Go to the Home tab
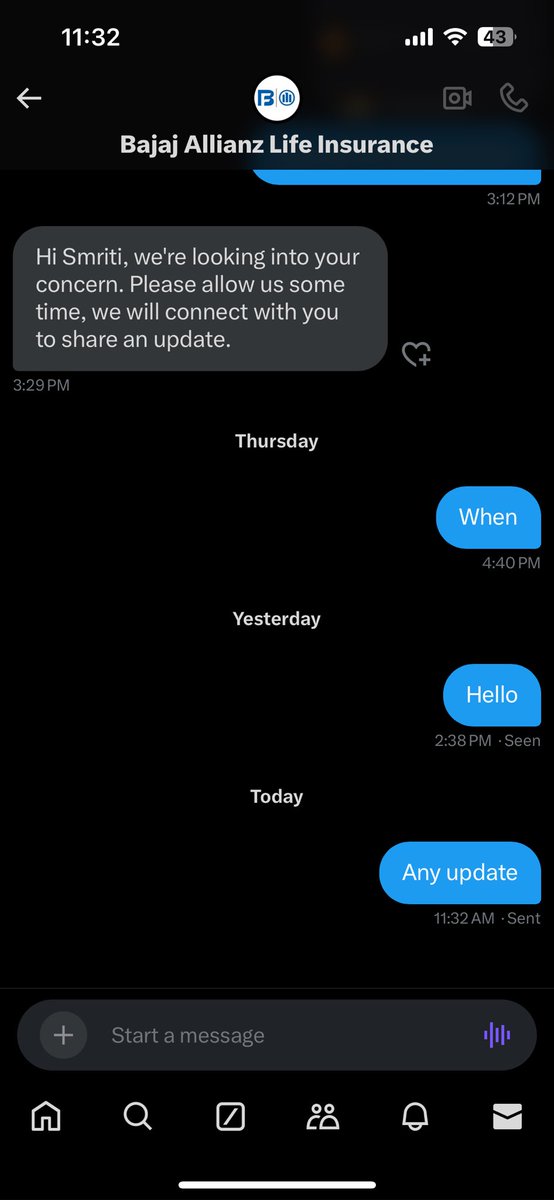The height and width of the screenshot is (1200, 554). (46, 1116)
